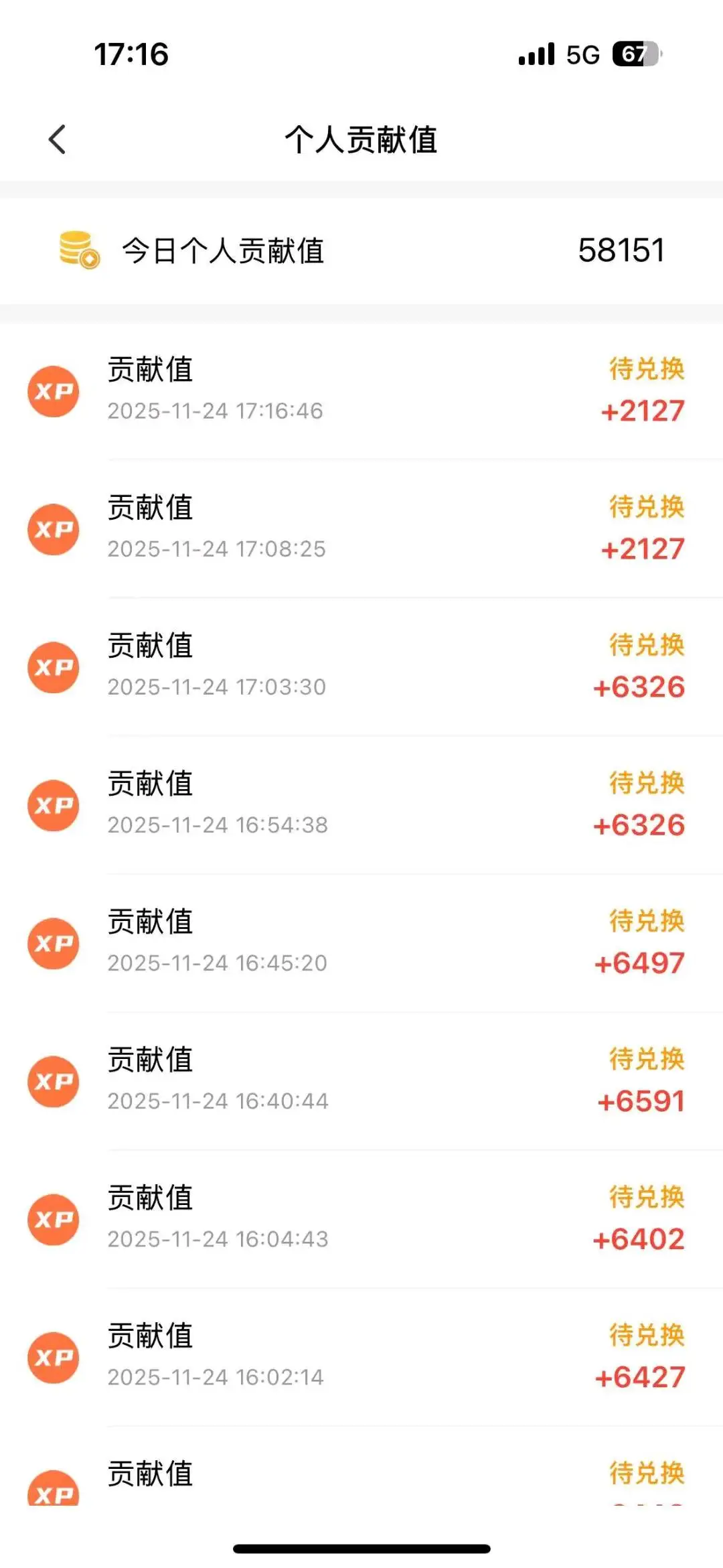Tap the +6326 amount from 17:03:30

click(641, 687)
